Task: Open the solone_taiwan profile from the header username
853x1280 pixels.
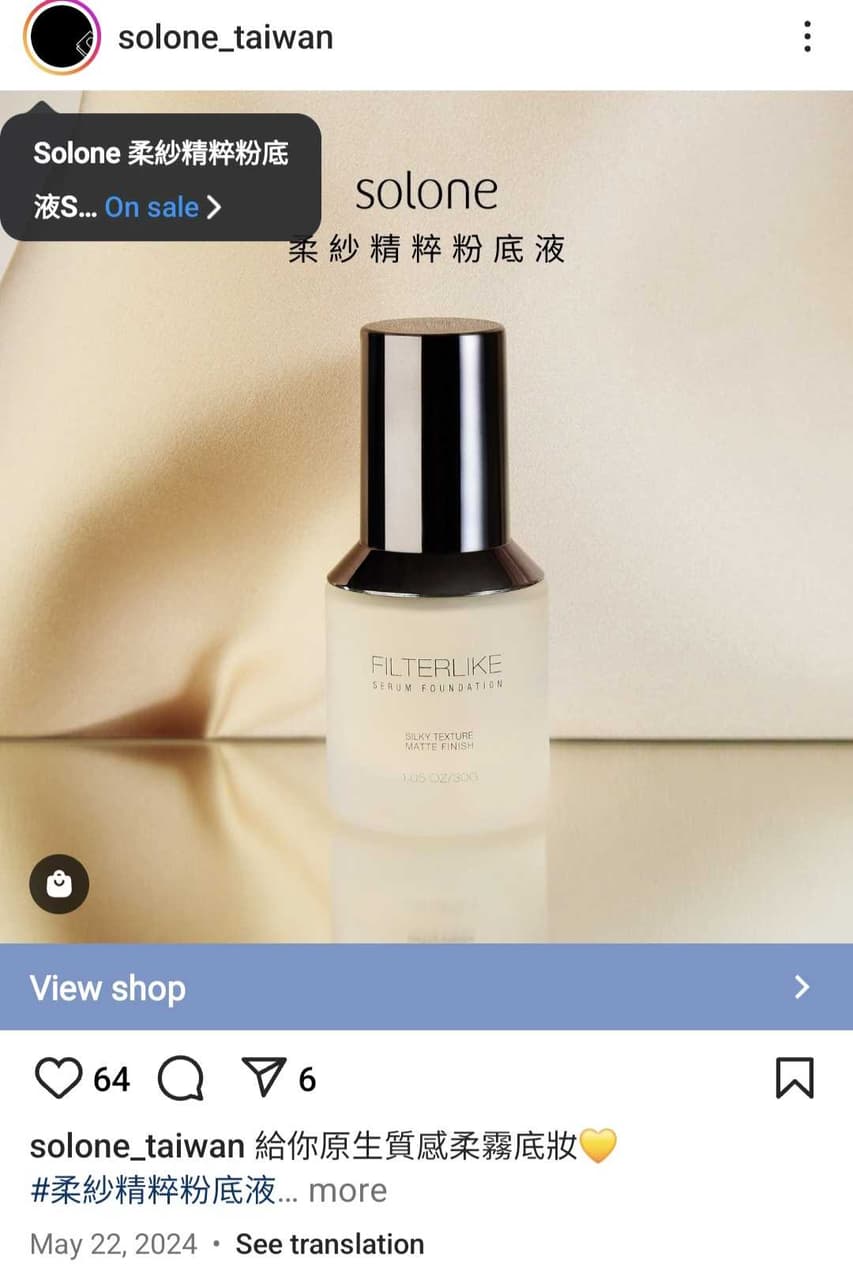Action: click(225, 38)
